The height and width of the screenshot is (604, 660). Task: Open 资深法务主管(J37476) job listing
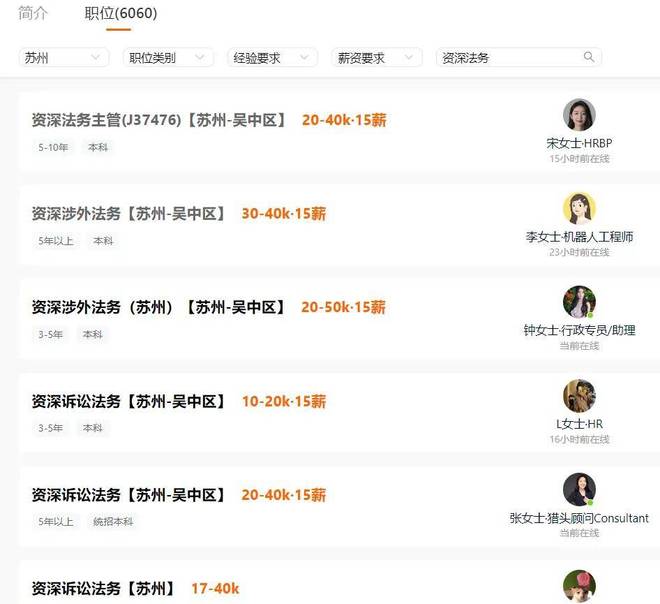[158, 120]
